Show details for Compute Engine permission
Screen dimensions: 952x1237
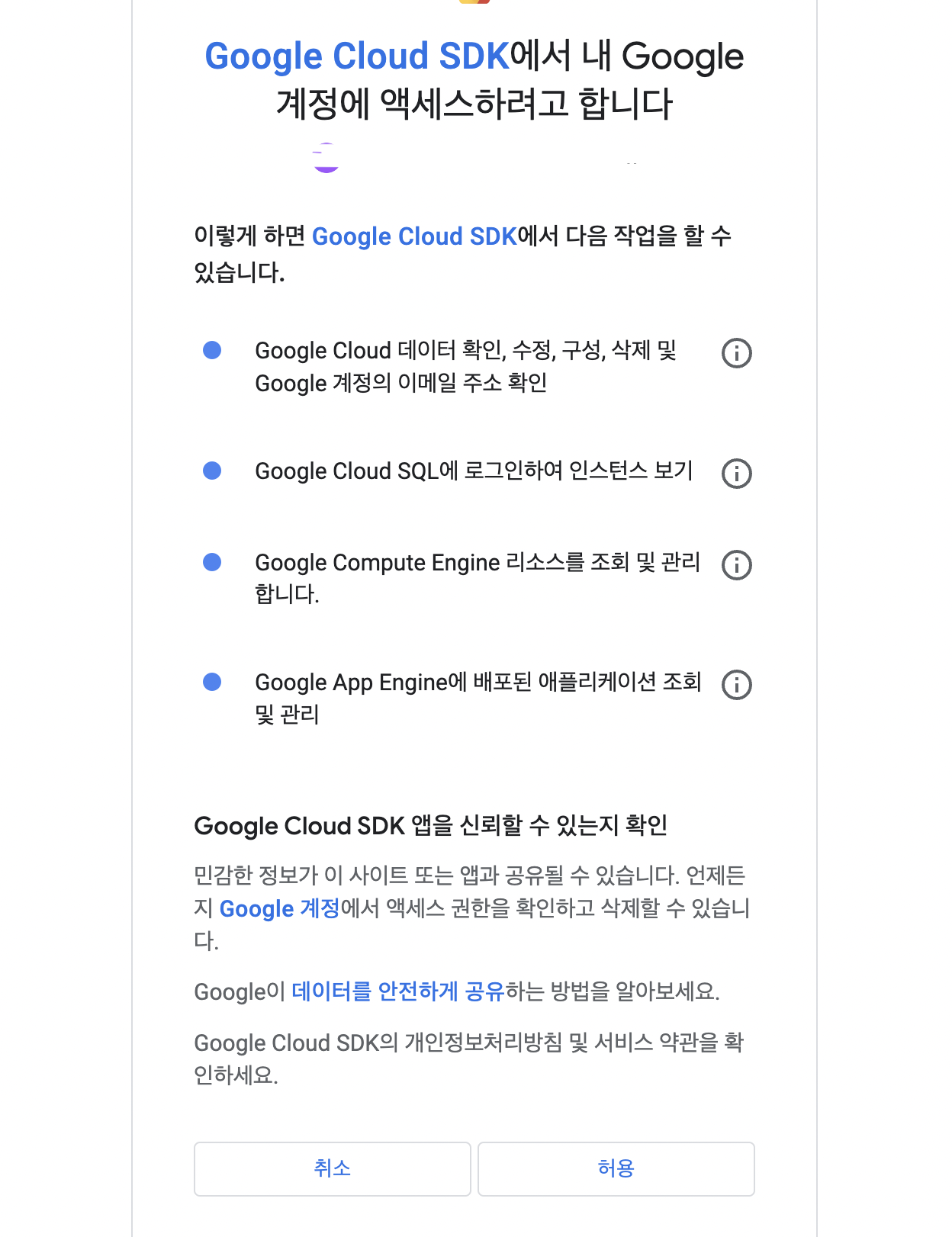click(736, 565)
